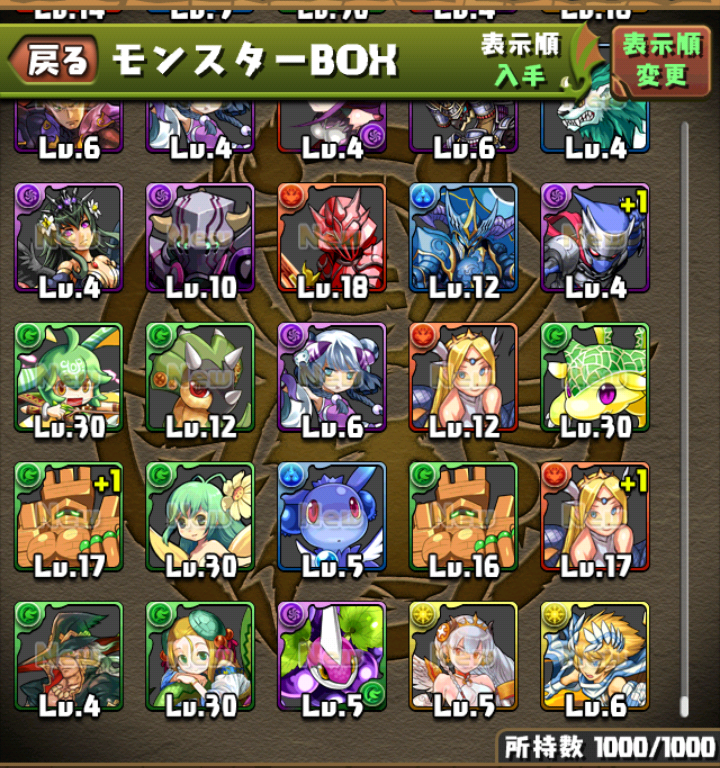Open the dark golem monster Lv.10
The height and width of the screenshot is (768, 720).
200,238
